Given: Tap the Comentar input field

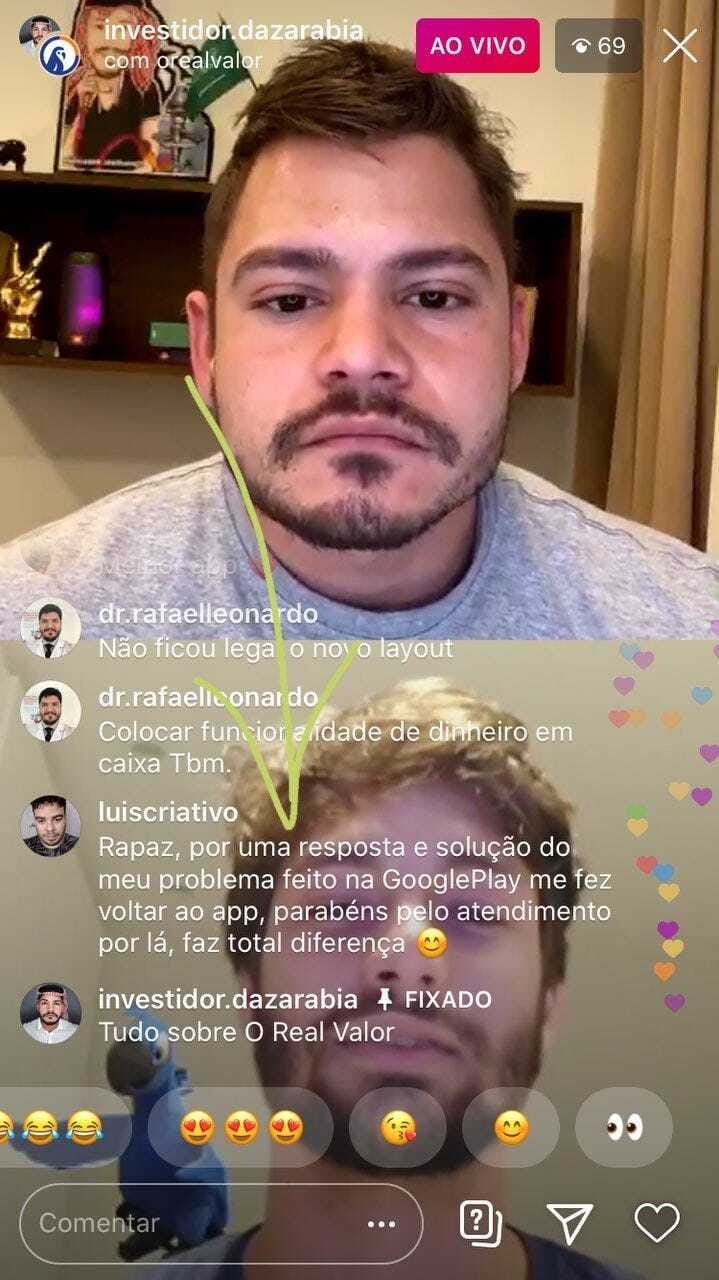Looking at the screenshot, I should pos(190,1223).
